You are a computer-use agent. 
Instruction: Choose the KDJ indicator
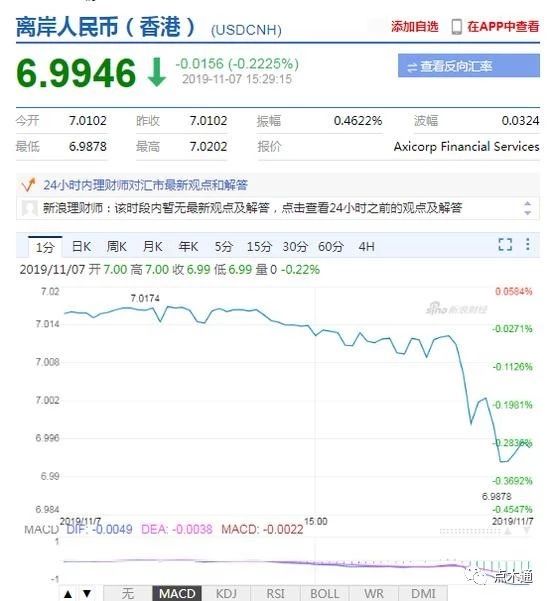226,593
